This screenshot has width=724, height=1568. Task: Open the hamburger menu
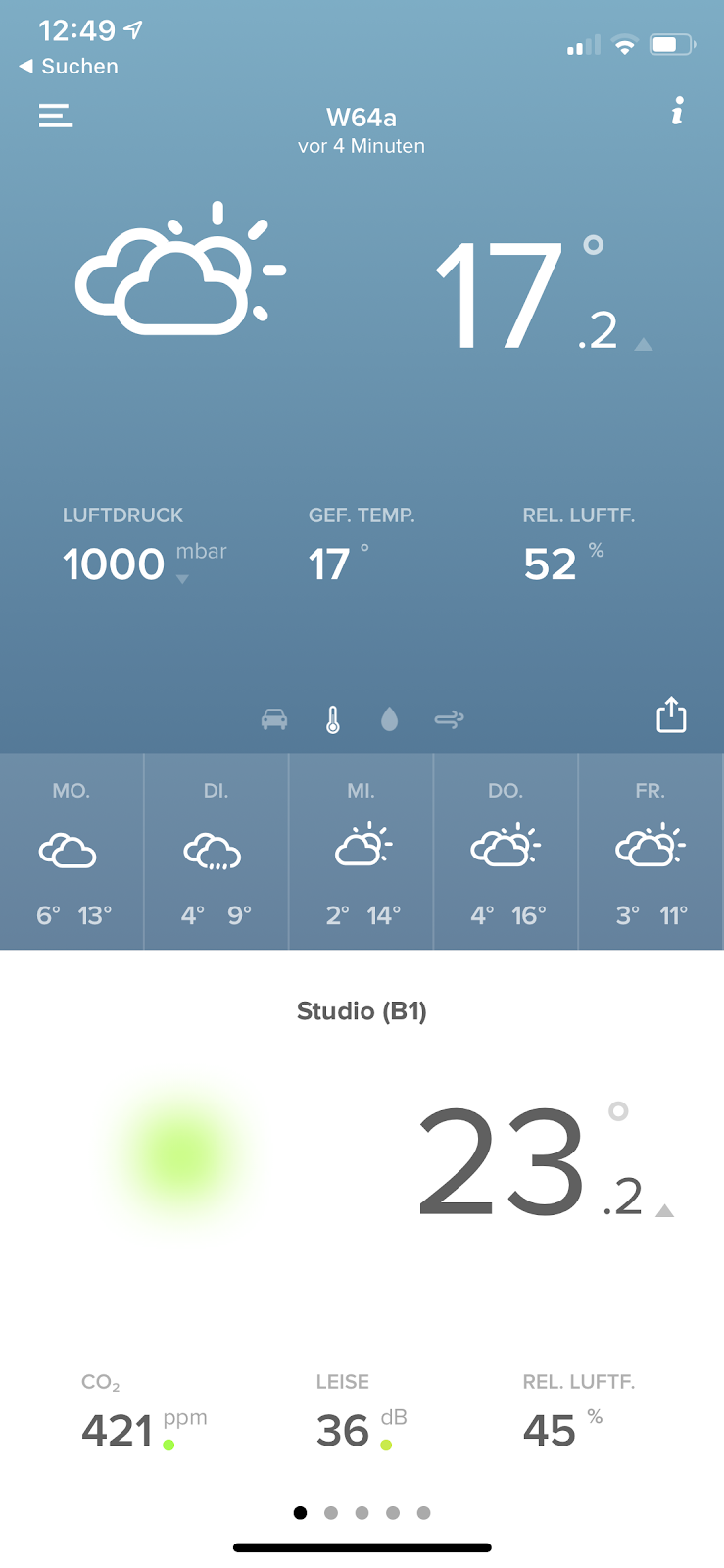(56, 116)
